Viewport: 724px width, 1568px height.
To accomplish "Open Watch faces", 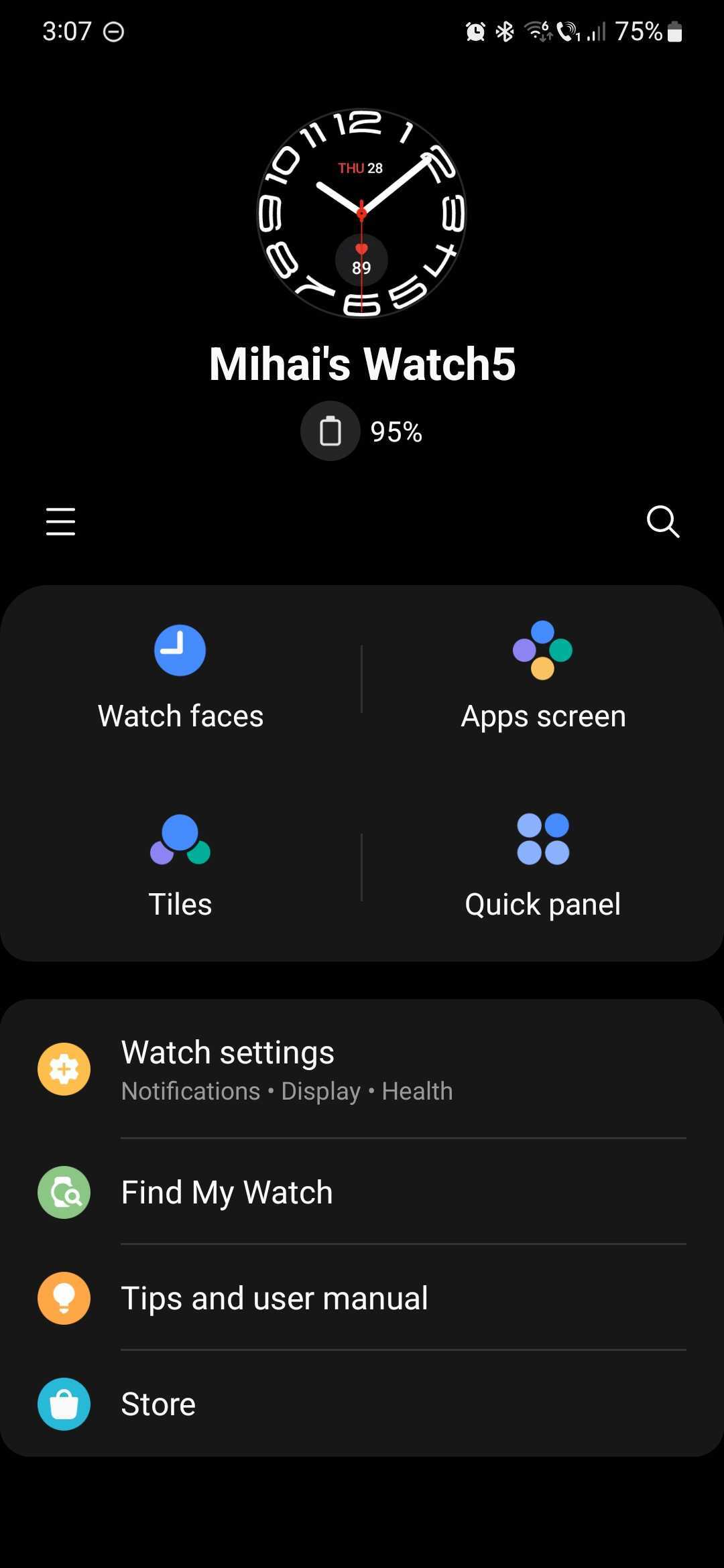I will tap(180, 678).
